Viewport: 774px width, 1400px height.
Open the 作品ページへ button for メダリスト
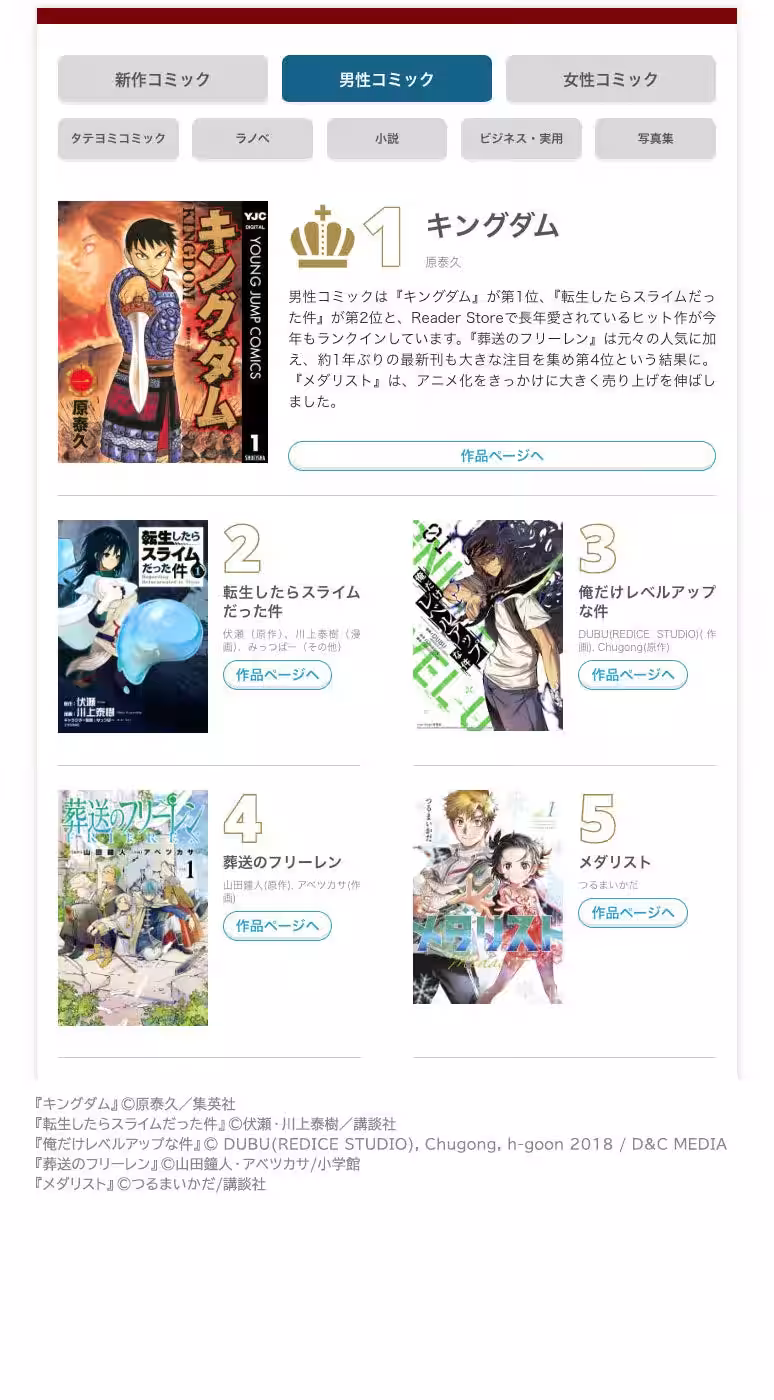[633, 913]
